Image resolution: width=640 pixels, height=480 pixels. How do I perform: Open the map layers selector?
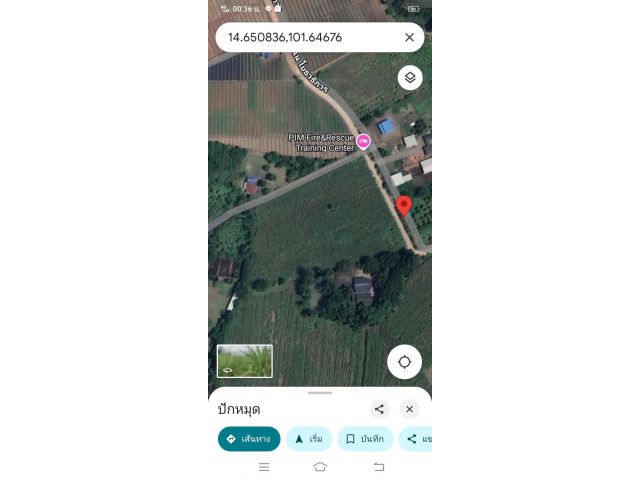tap(409, 77)
